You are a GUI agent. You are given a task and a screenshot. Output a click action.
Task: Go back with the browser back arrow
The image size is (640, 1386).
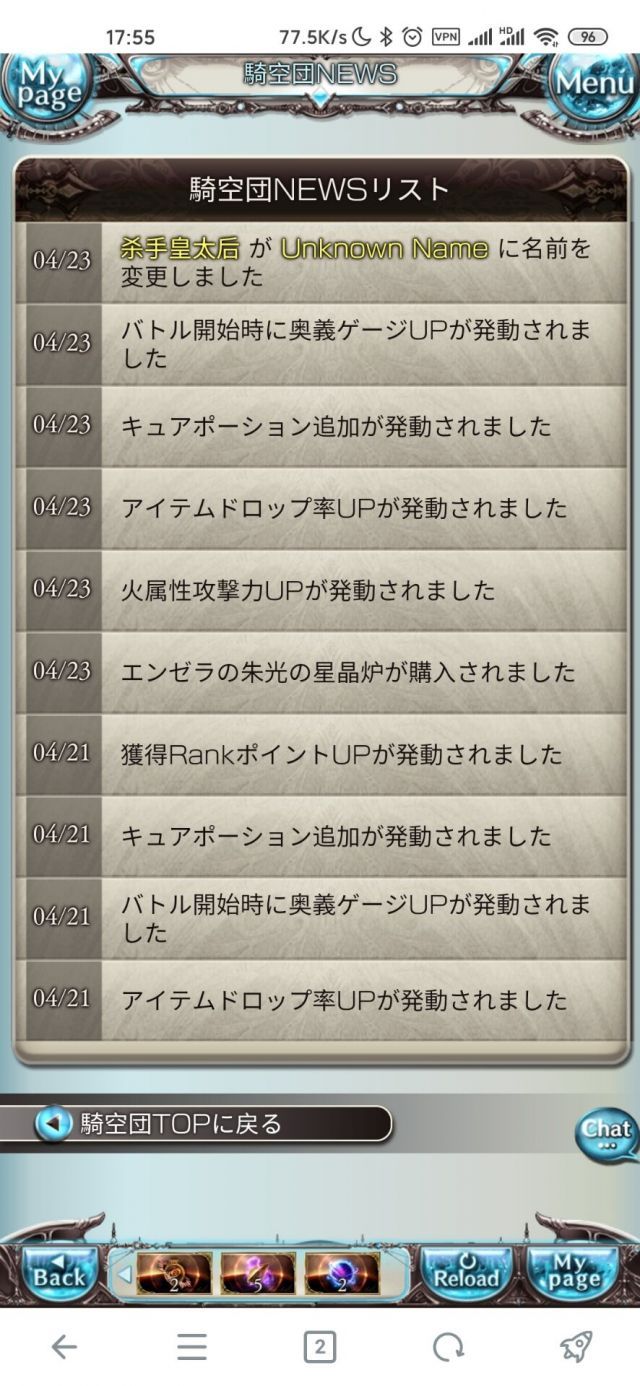[x=64, y=1348]
